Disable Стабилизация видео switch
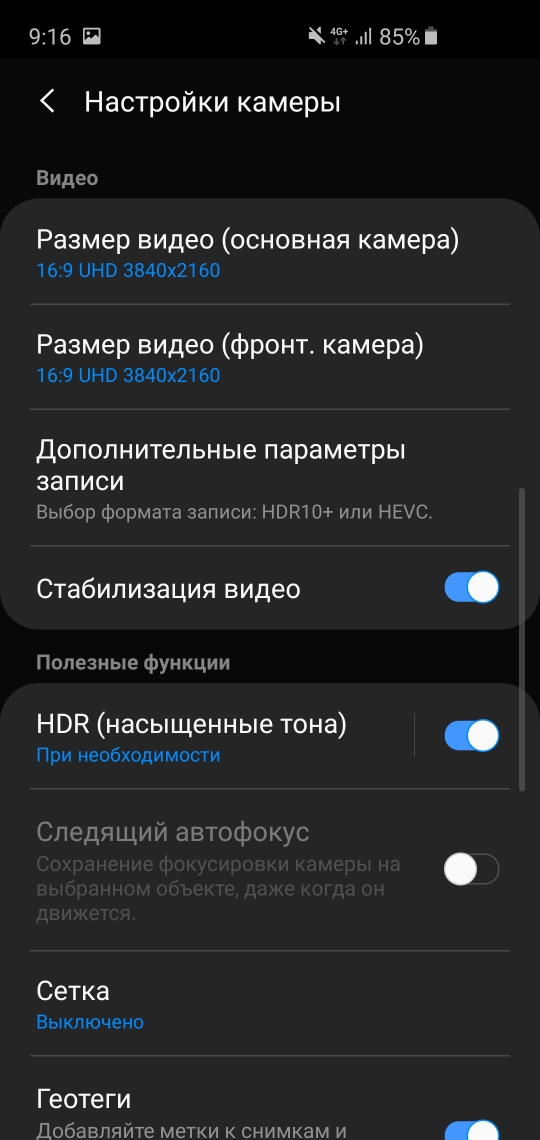Image resolution: width=540 pixels, height=1140 pixels. pos(472,587)
